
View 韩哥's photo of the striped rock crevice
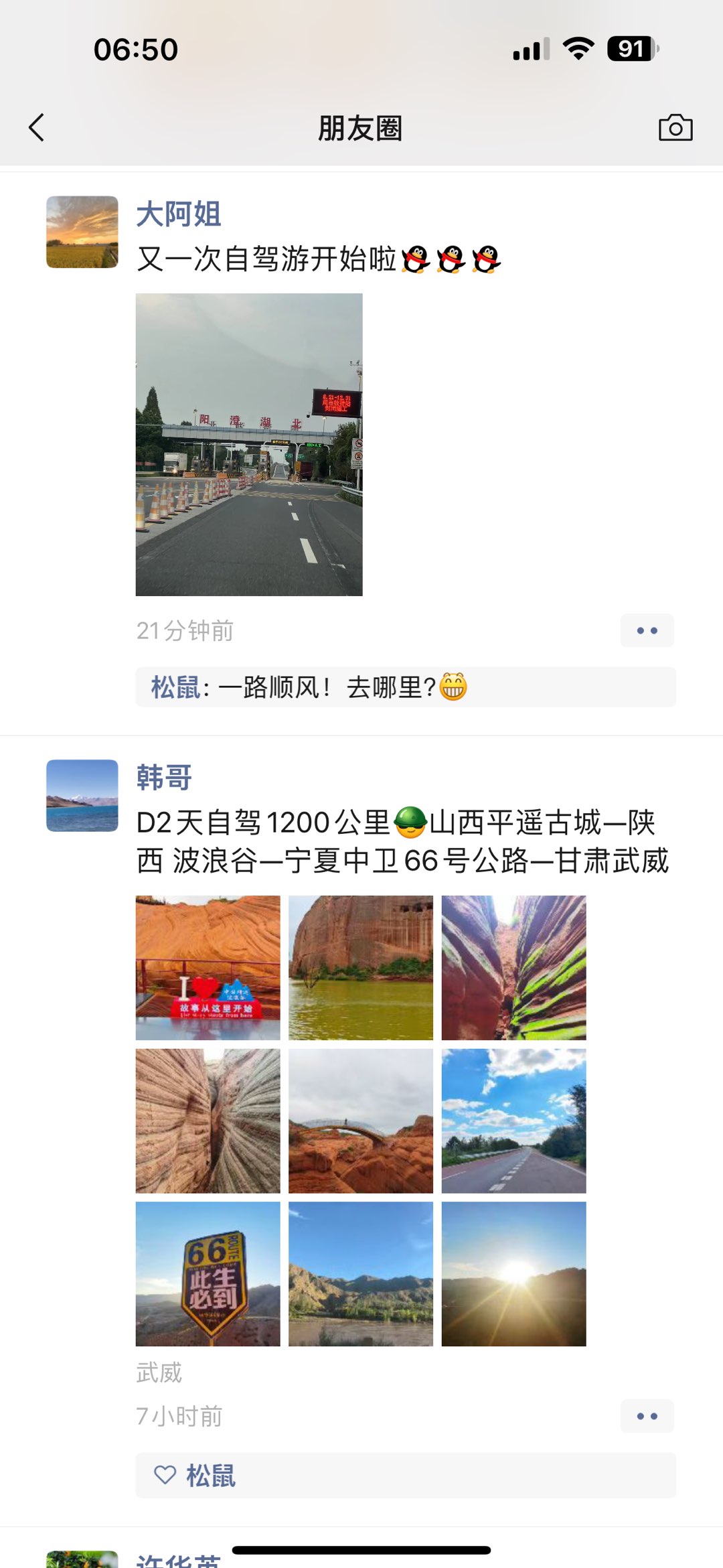tap(208, 1121)
